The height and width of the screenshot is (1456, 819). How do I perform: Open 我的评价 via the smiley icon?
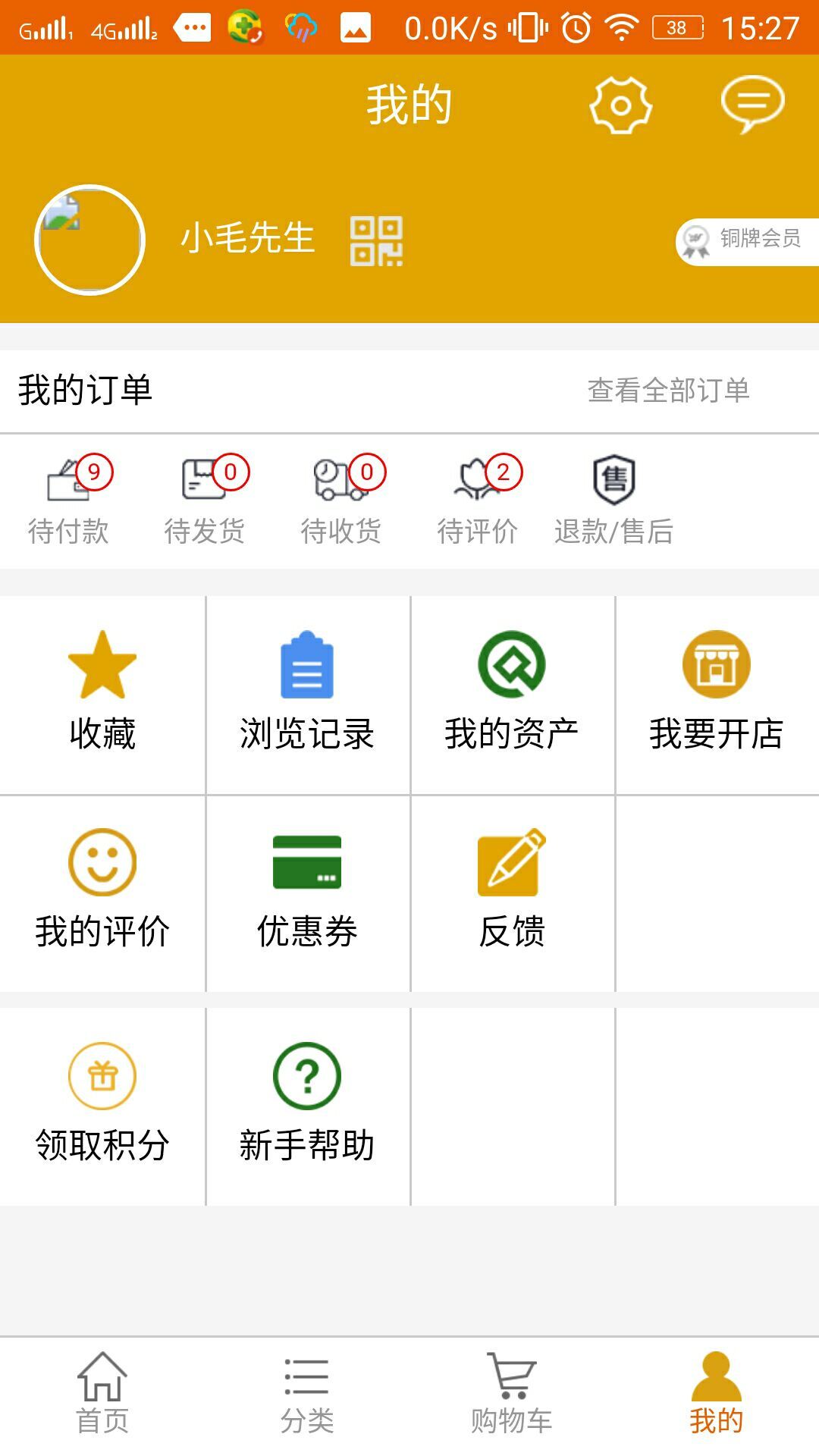click(102, 895)
